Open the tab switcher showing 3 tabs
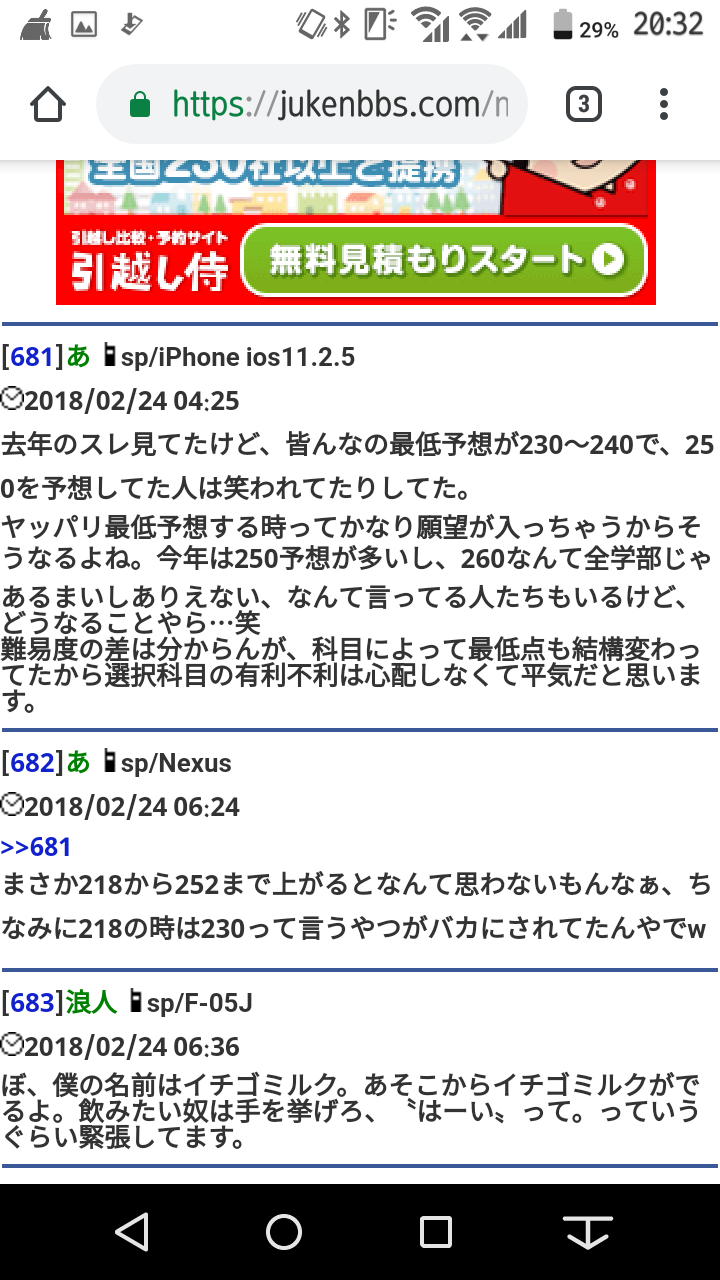This screenshot has height=1280, width=720. pos(584,104)
